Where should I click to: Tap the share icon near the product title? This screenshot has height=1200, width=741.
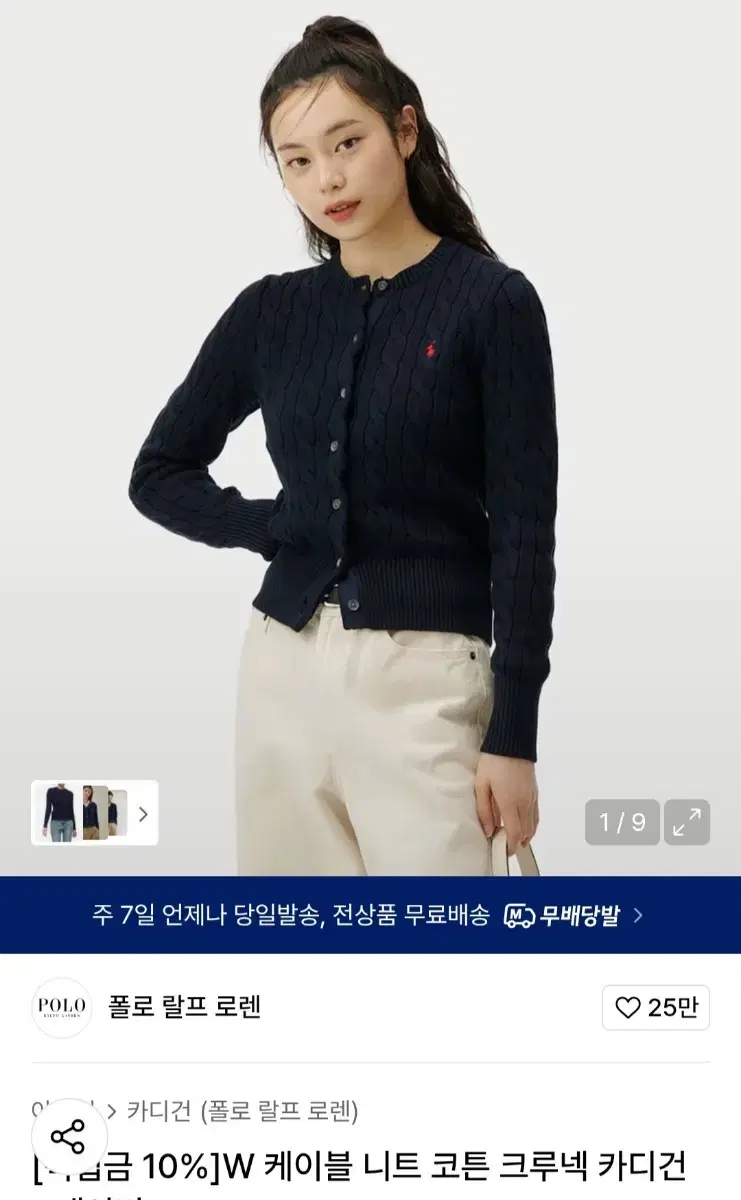point(68,1134)
